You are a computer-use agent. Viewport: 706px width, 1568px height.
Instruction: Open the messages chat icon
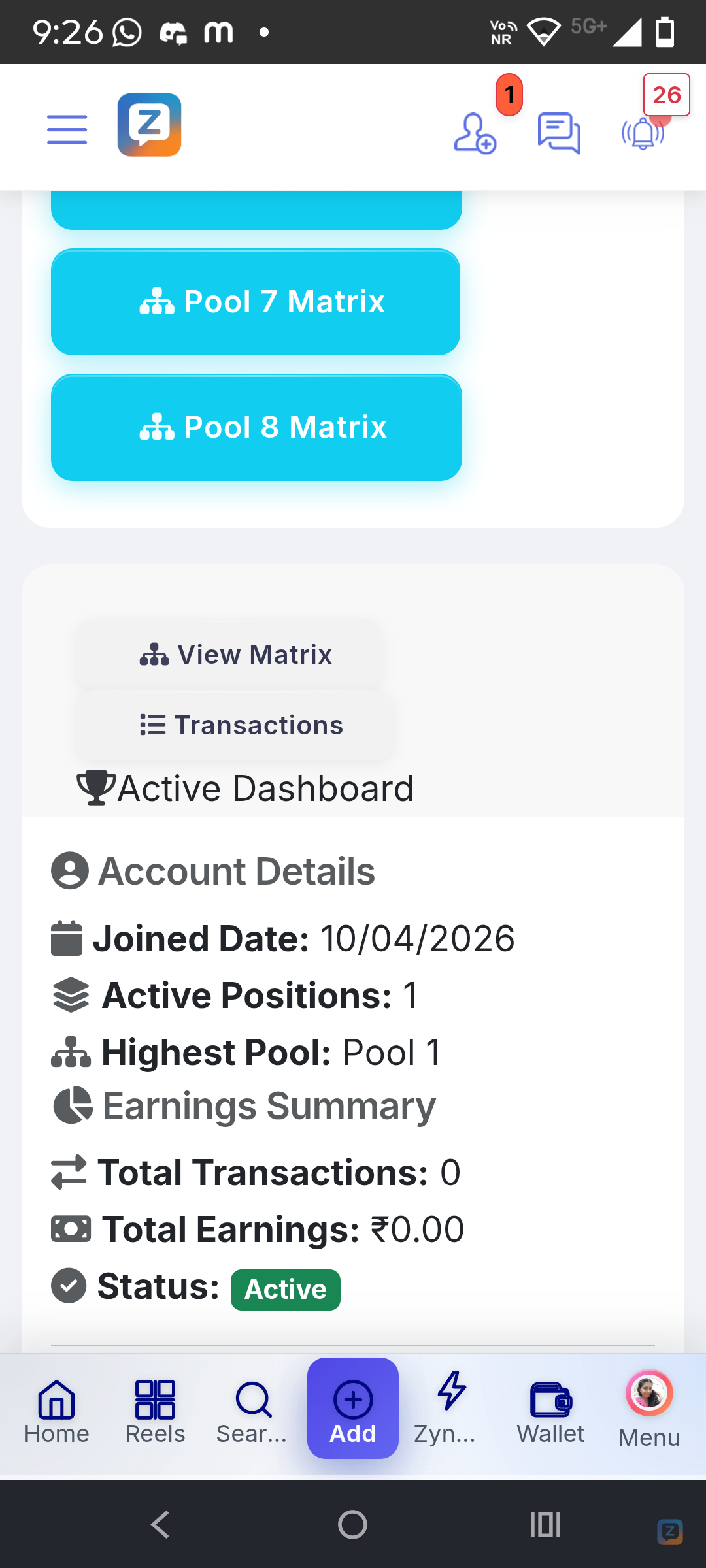click(559, 133)
